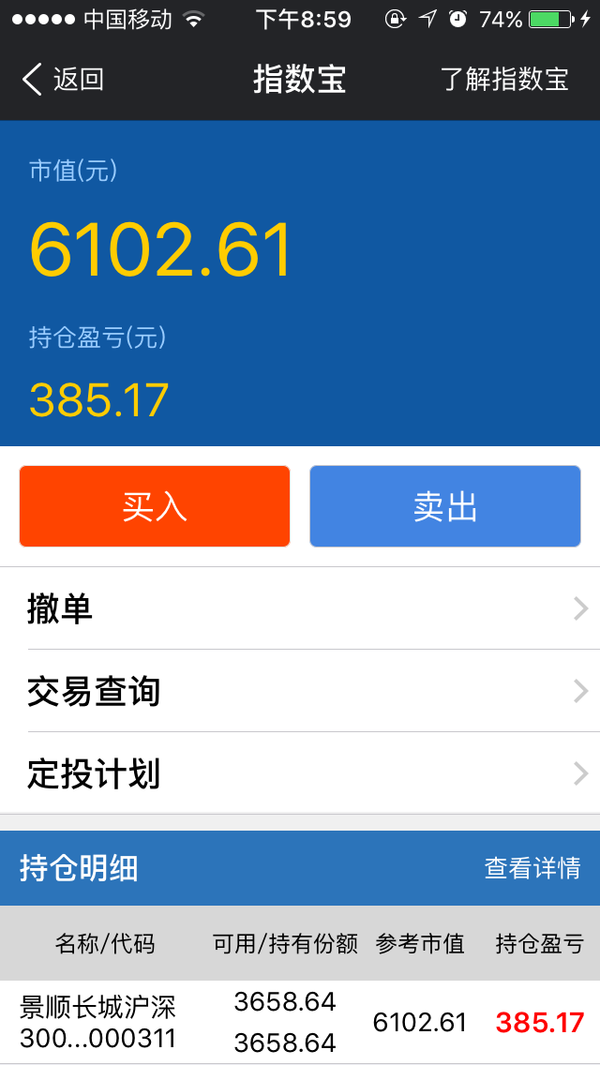This screenshot has height=1065, width=600.
Task: Open 交易查询 row
Action: (300, 691)
